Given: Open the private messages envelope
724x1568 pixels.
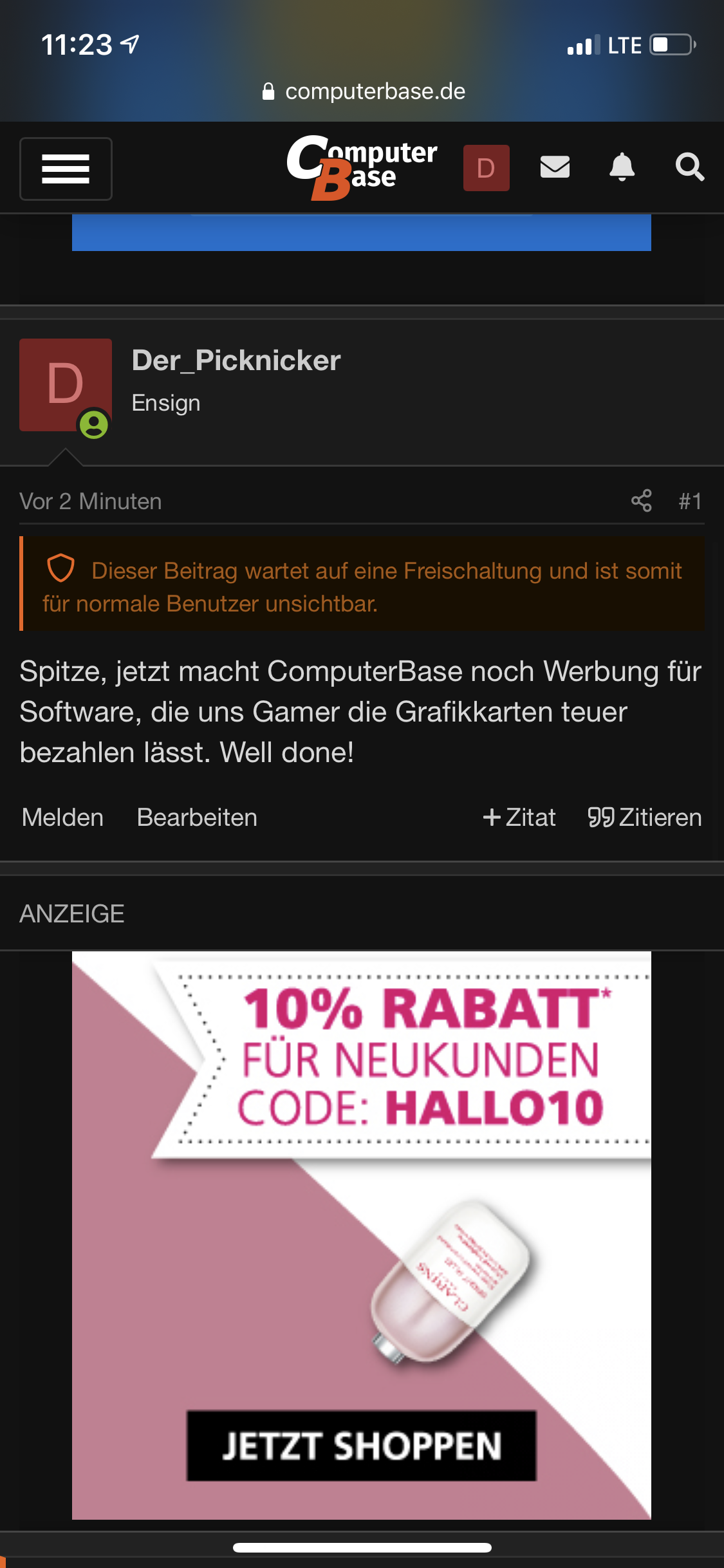Looking at the screenshot, I should (x=555, y=167).
